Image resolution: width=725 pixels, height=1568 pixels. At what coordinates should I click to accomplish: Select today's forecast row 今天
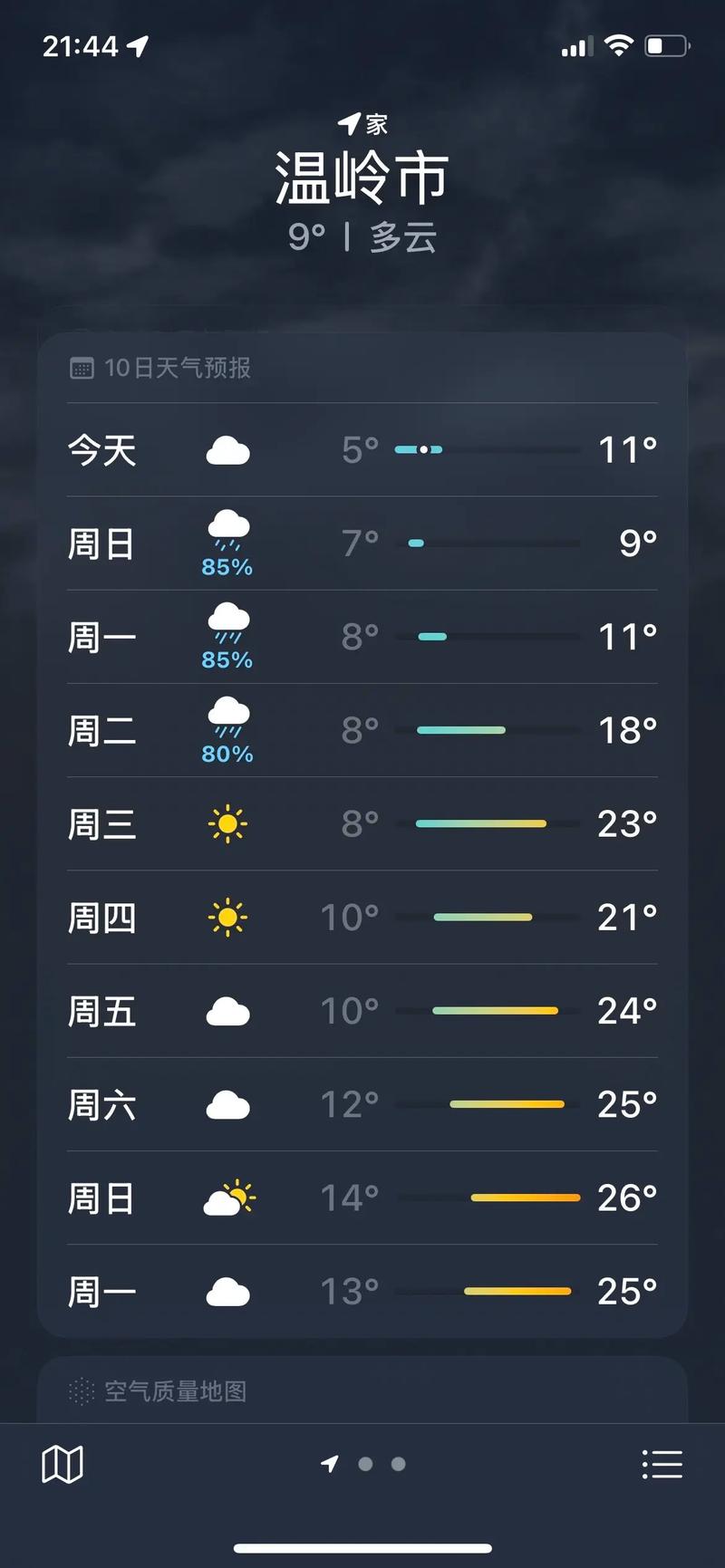click(362, 450)
